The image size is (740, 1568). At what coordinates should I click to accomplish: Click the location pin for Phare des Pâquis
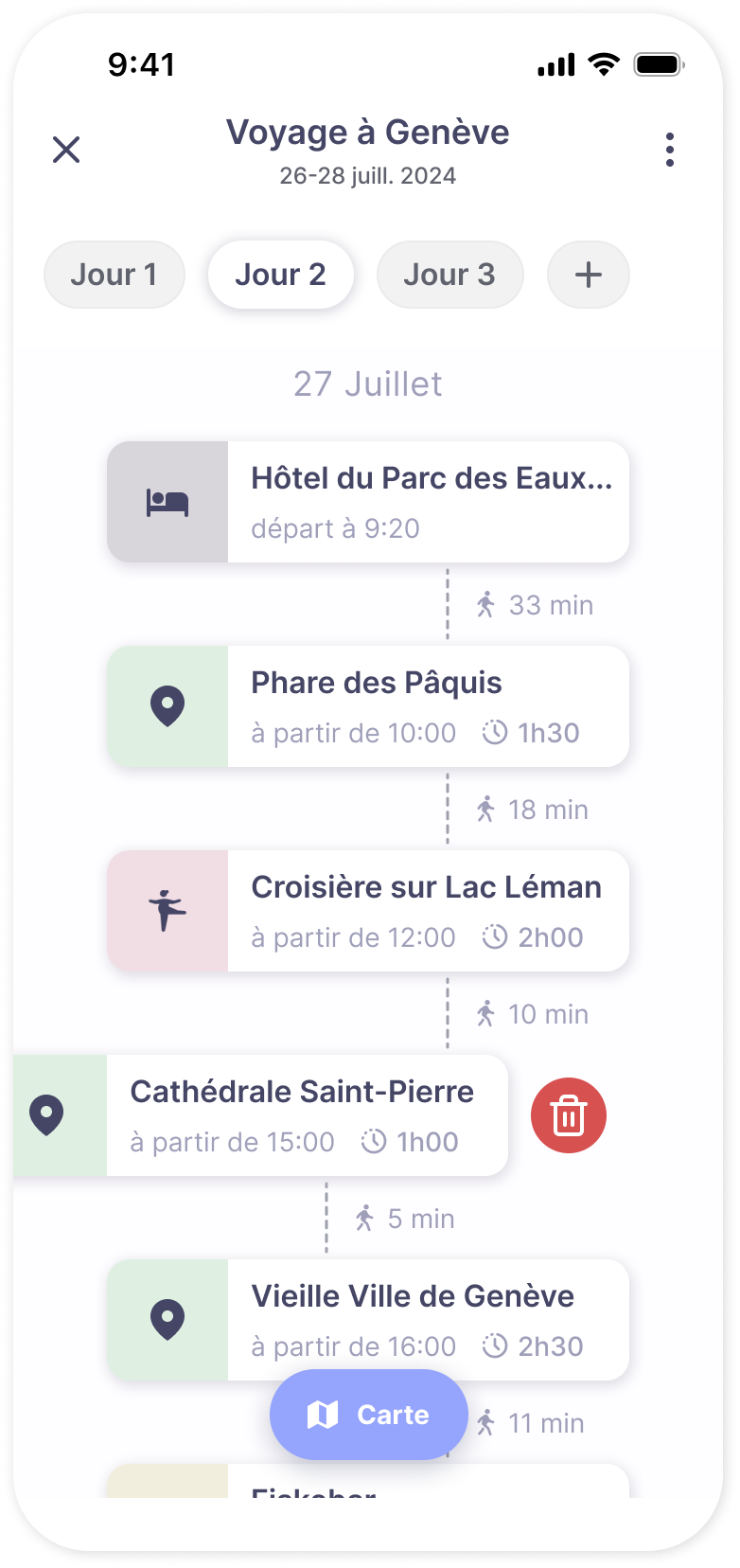(167, 705)
